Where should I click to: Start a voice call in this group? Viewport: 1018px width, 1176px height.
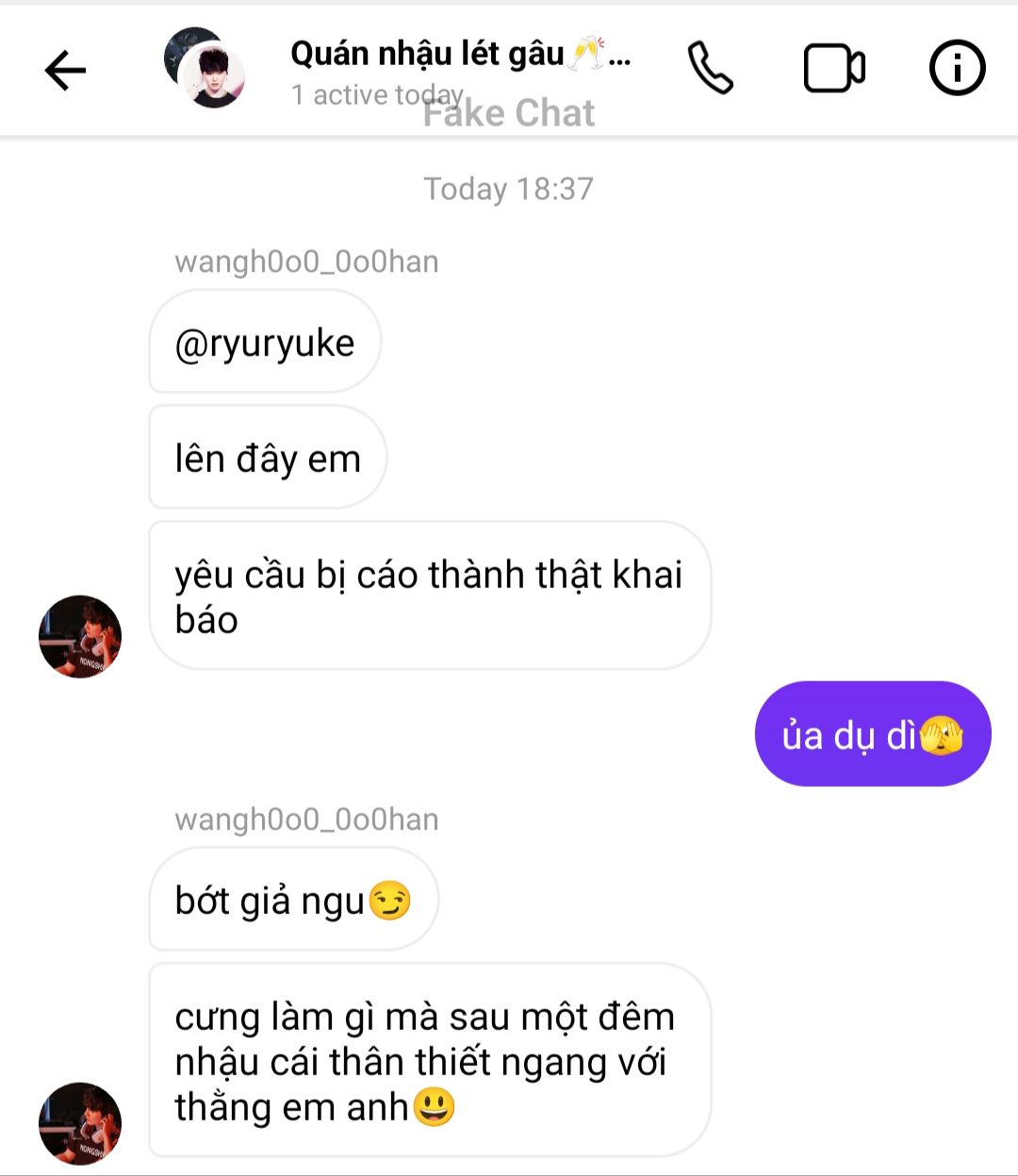[x=710, y=68]
